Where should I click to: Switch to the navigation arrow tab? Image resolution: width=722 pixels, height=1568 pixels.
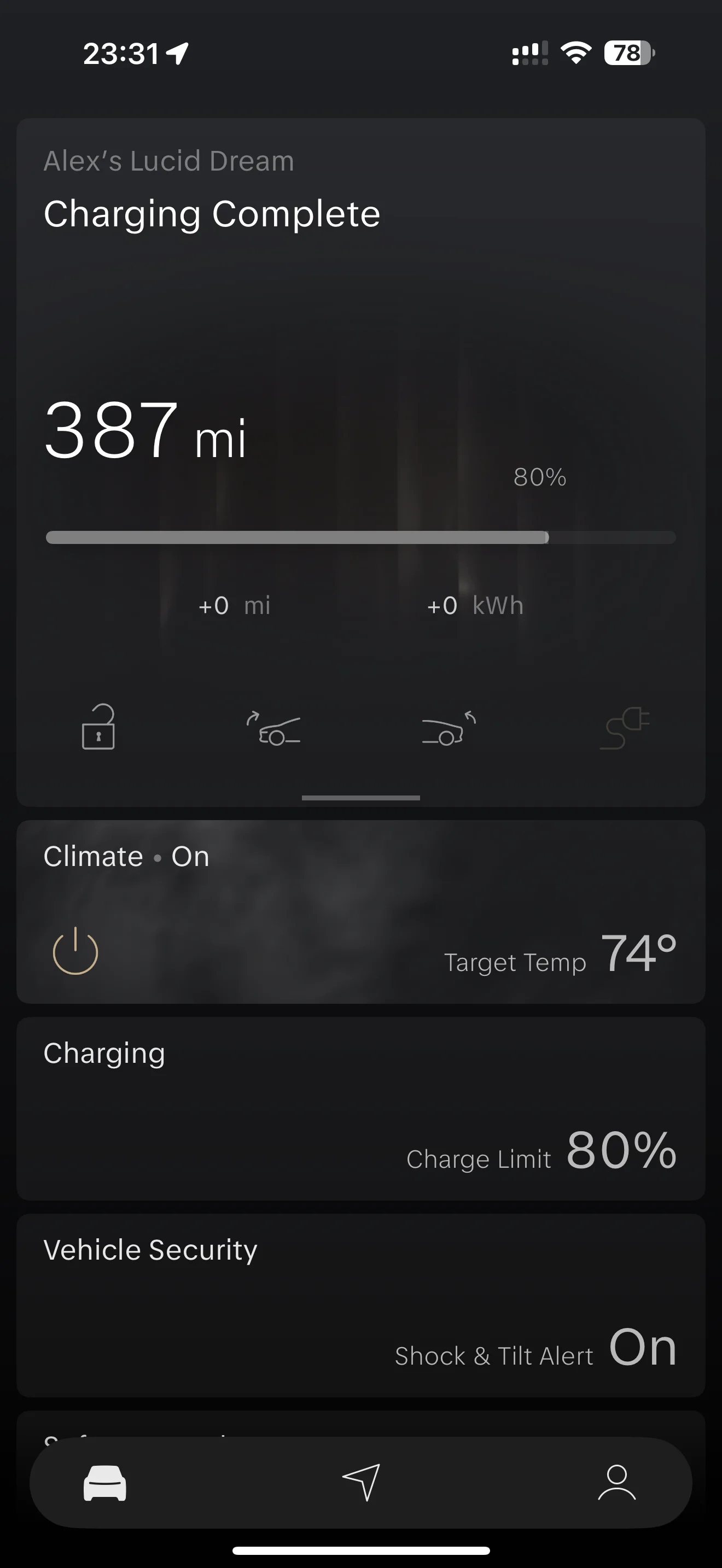tap(361, 1482)
